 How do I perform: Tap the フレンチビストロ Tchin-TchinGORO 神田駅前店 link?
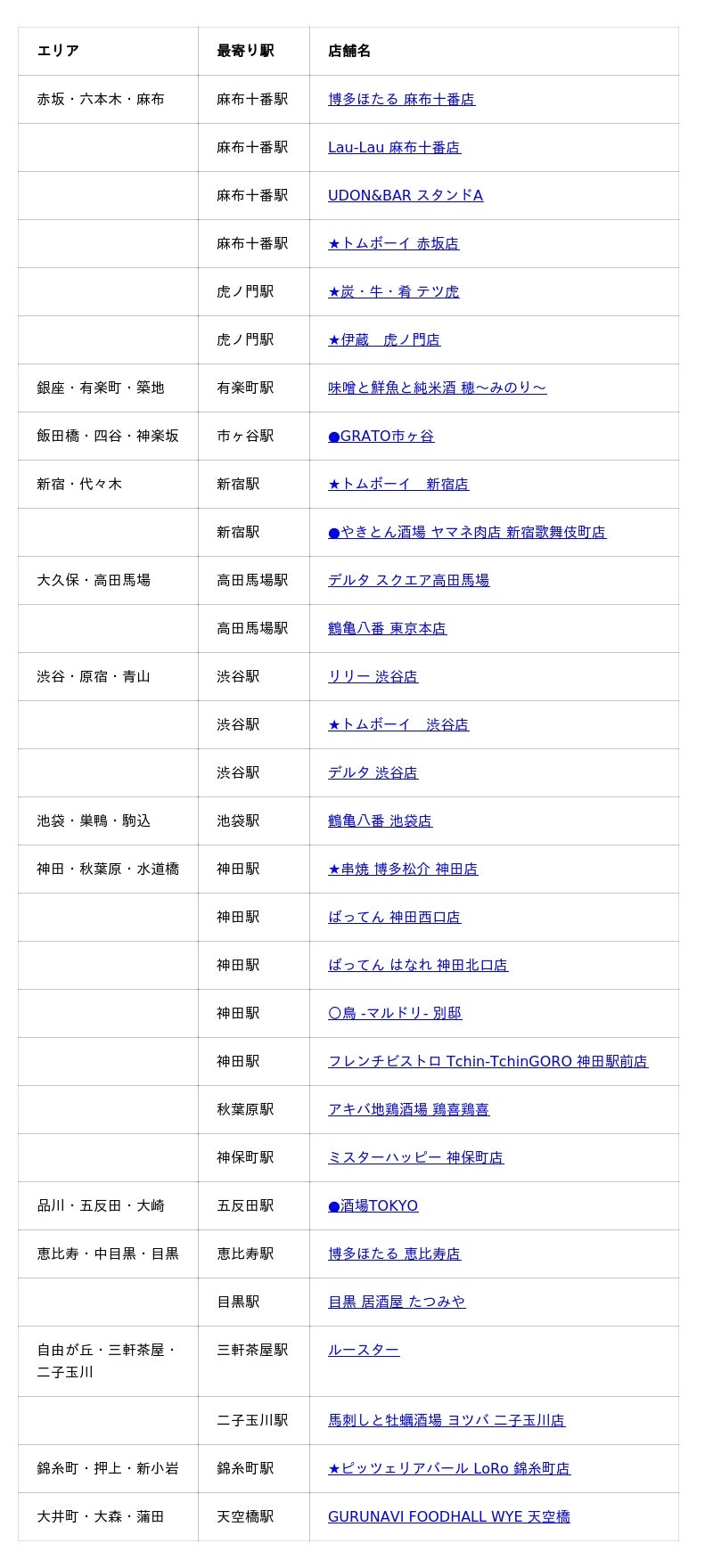click(x=488, y=1062)
